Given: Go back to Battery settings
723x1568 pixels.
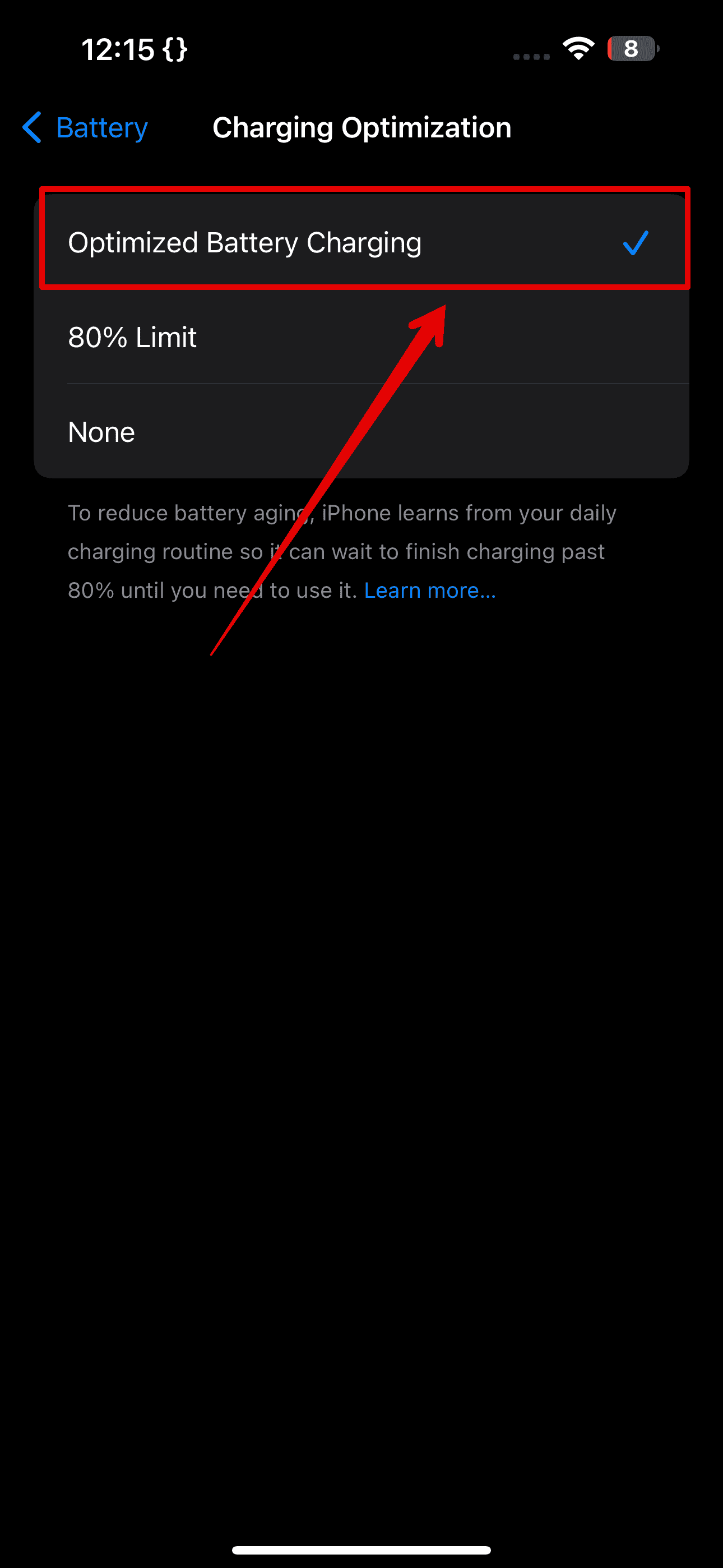Looking at the screenshot, I should click(x=85, y=128).
